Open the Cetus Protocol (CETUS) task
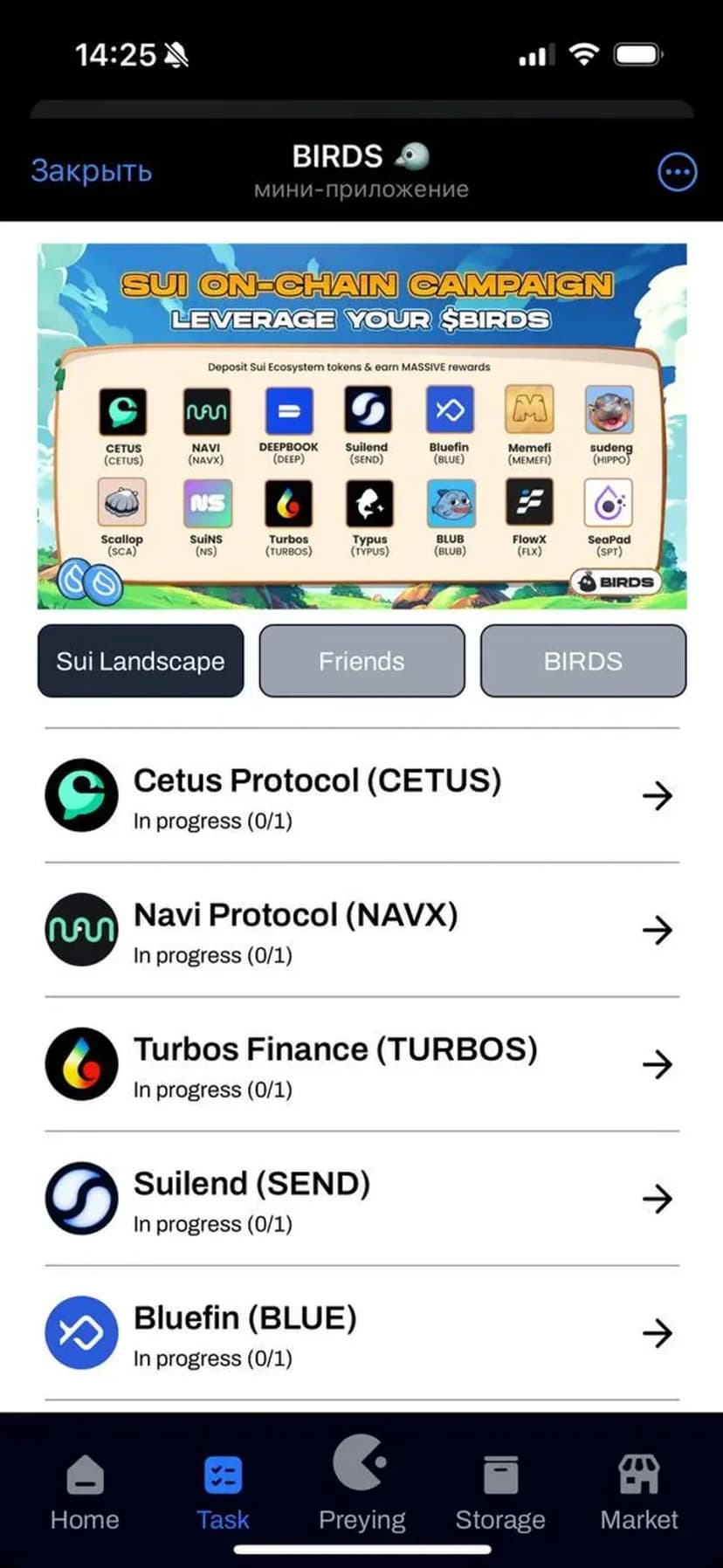The width and height of the screenshot is (723, 1568). click(361, 795)
